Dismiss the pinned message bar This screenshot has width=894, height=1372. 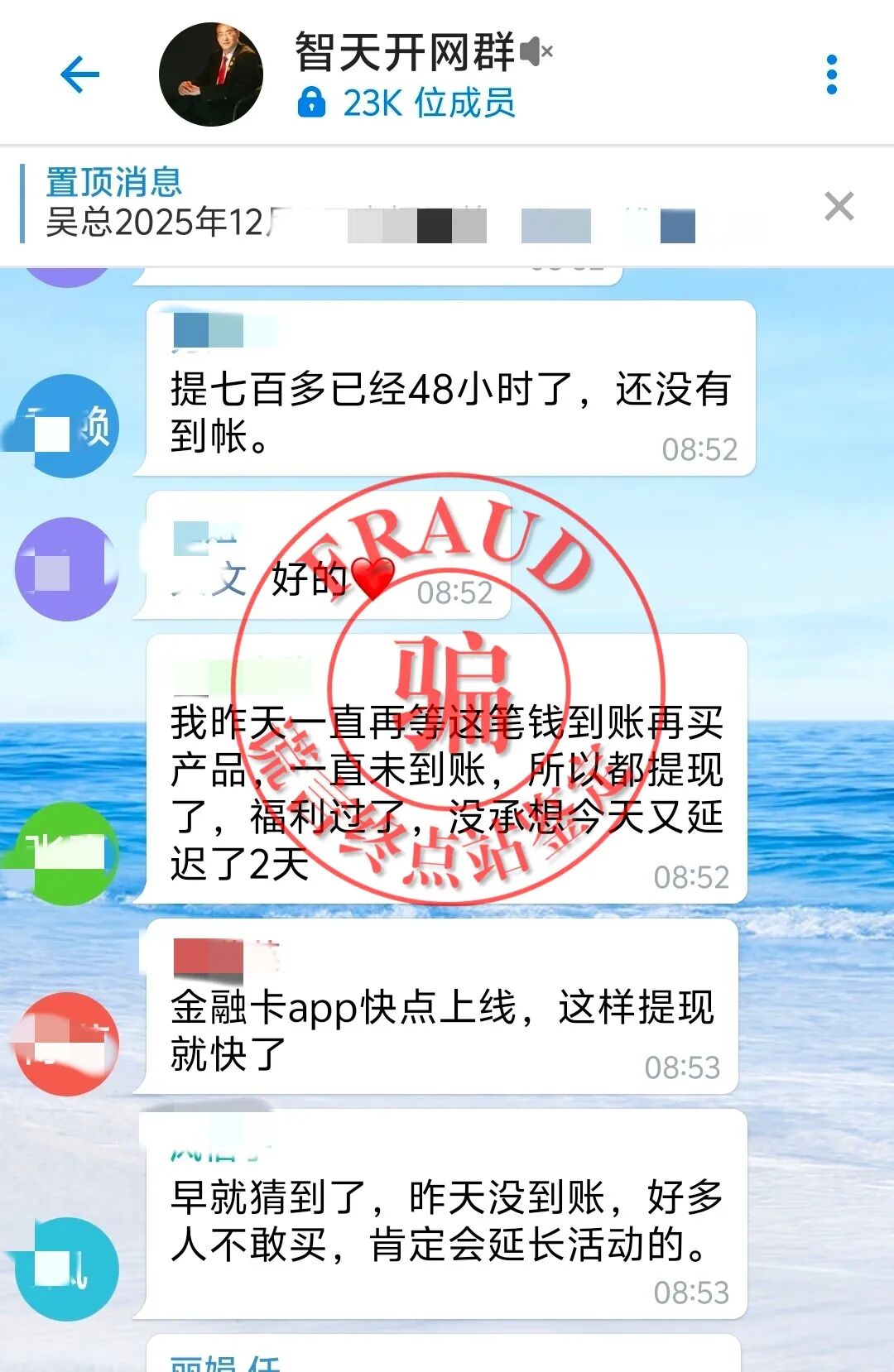pyautogui.click(x=839, y=206)
